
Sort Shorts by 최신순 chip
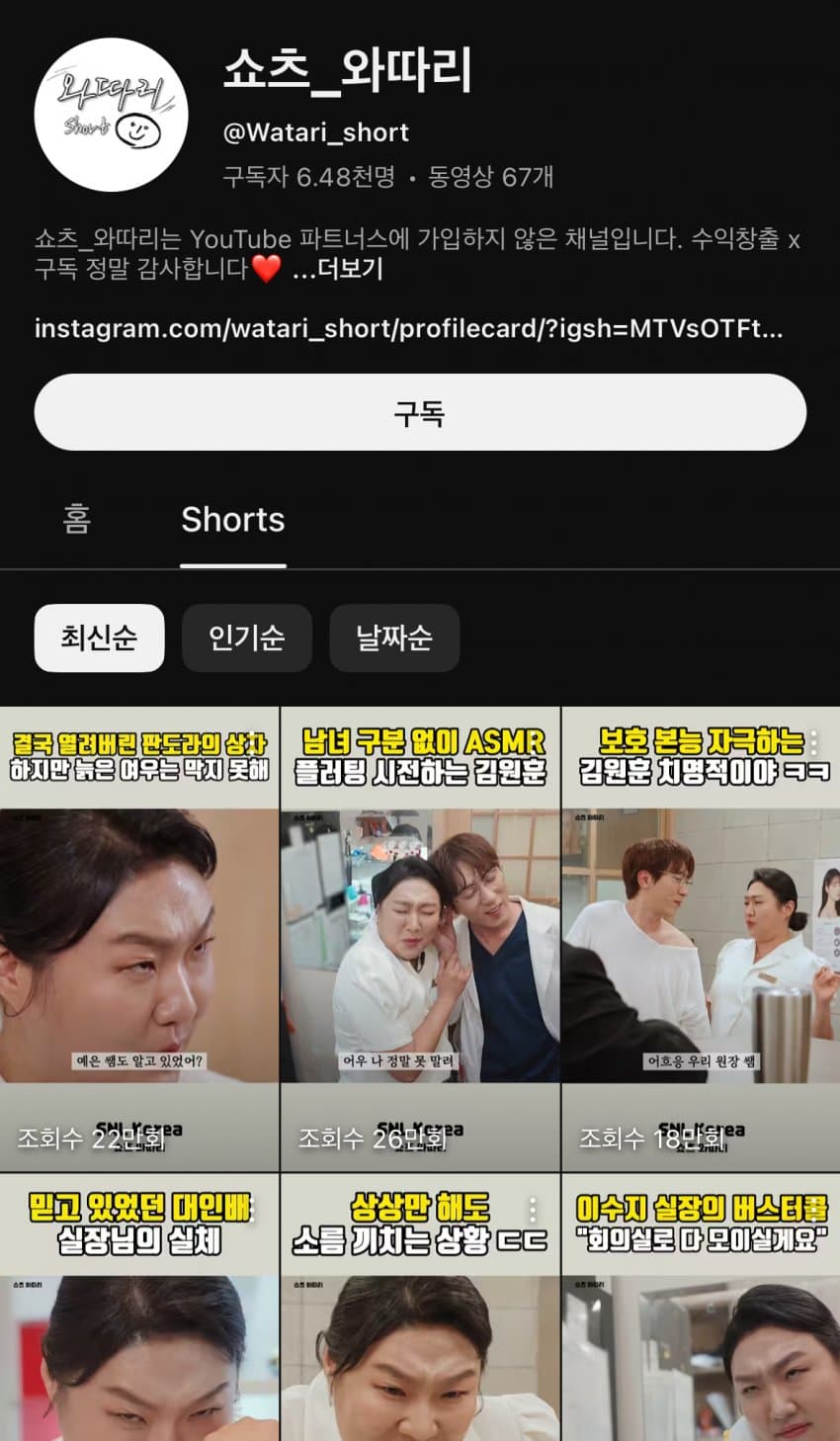[x=99, y=637]
